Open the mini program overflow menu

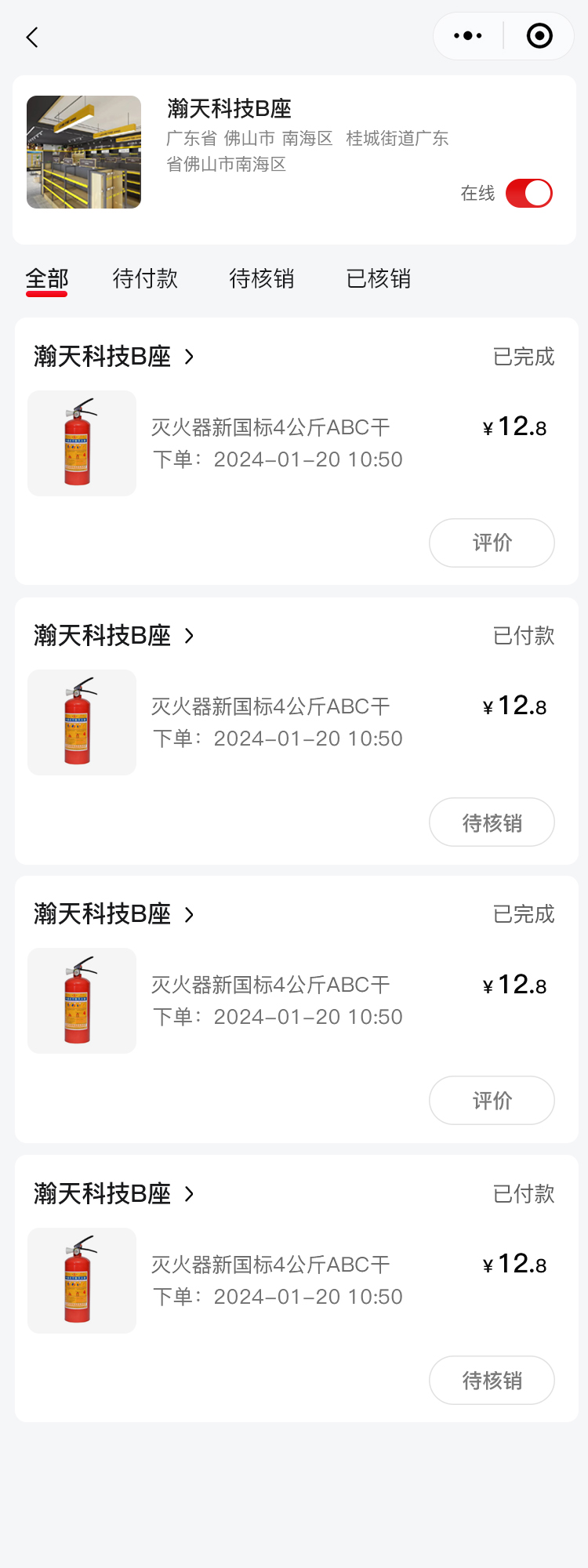click(x=468, y=36)
